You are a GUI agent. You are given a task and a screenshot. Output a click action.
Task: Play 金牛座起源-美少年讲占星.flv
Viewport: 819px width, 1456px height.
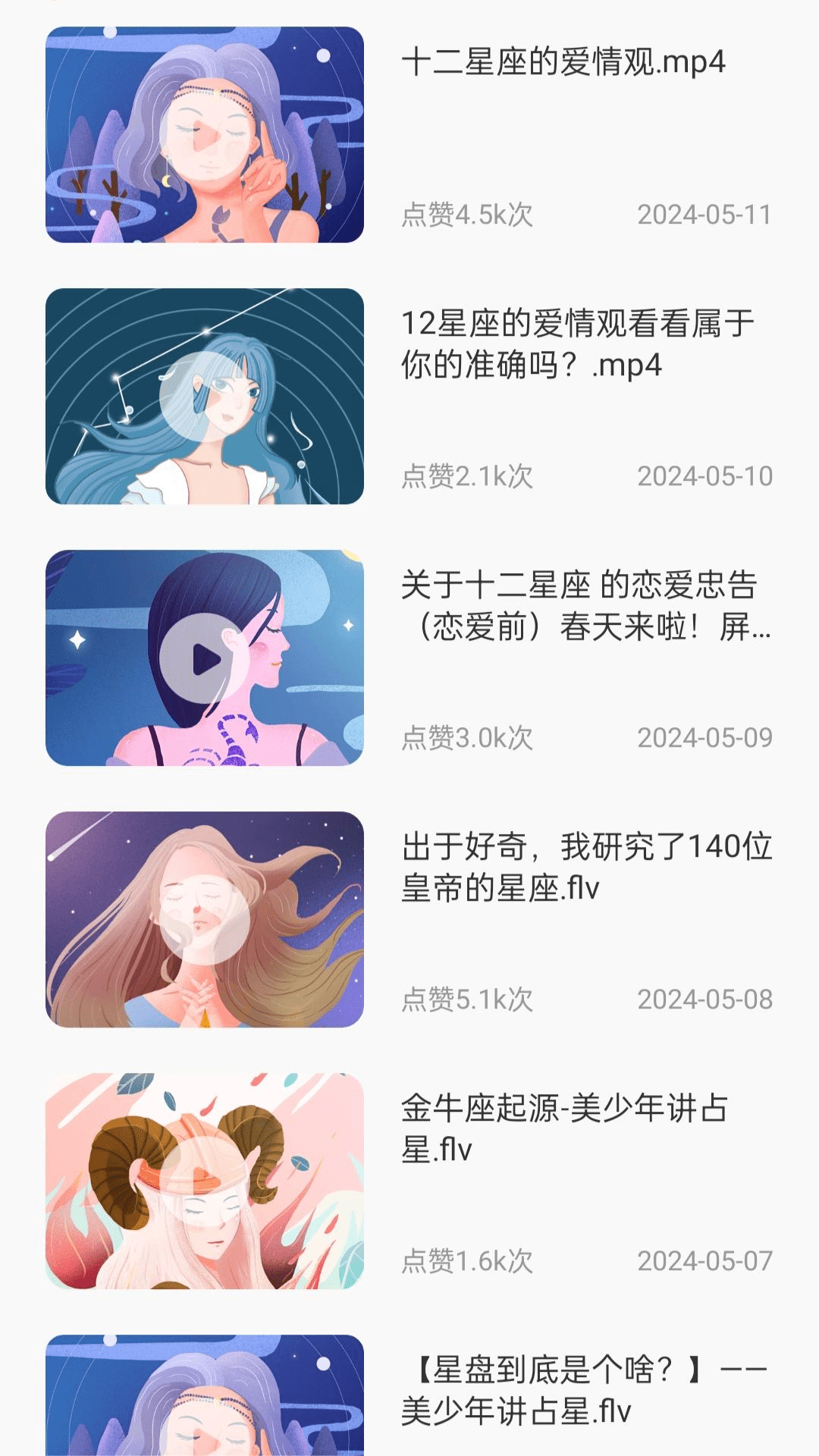tap(204, 1181)
